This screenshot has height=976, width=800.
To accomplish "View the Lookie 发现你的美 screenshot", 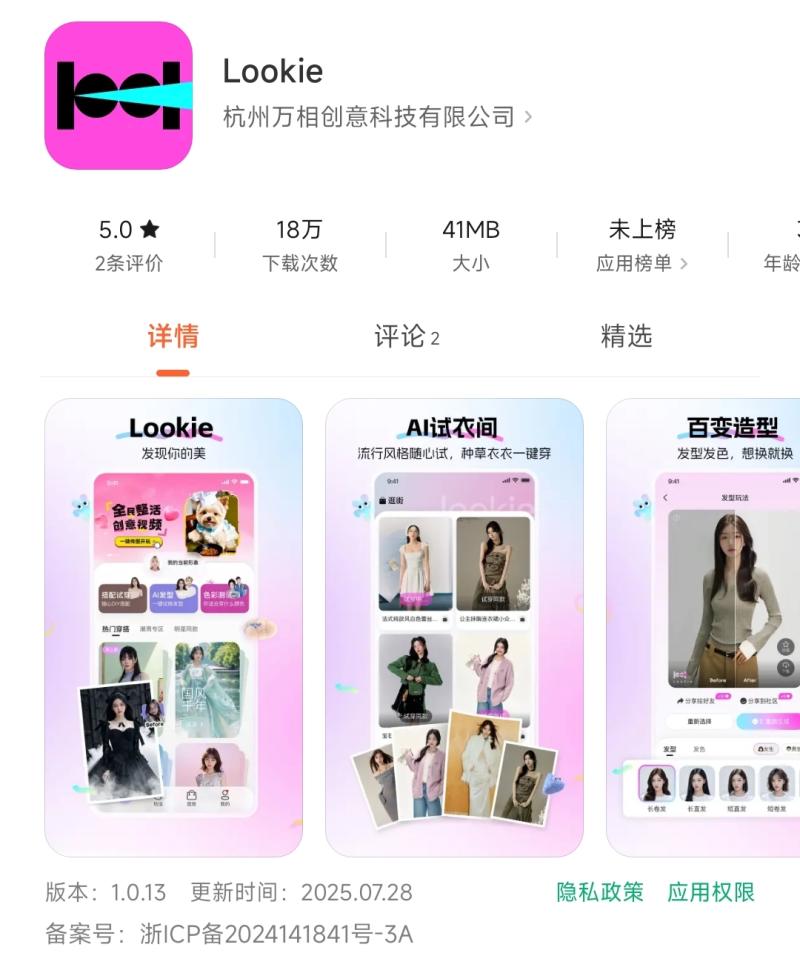I will click(x=173, y=627).
